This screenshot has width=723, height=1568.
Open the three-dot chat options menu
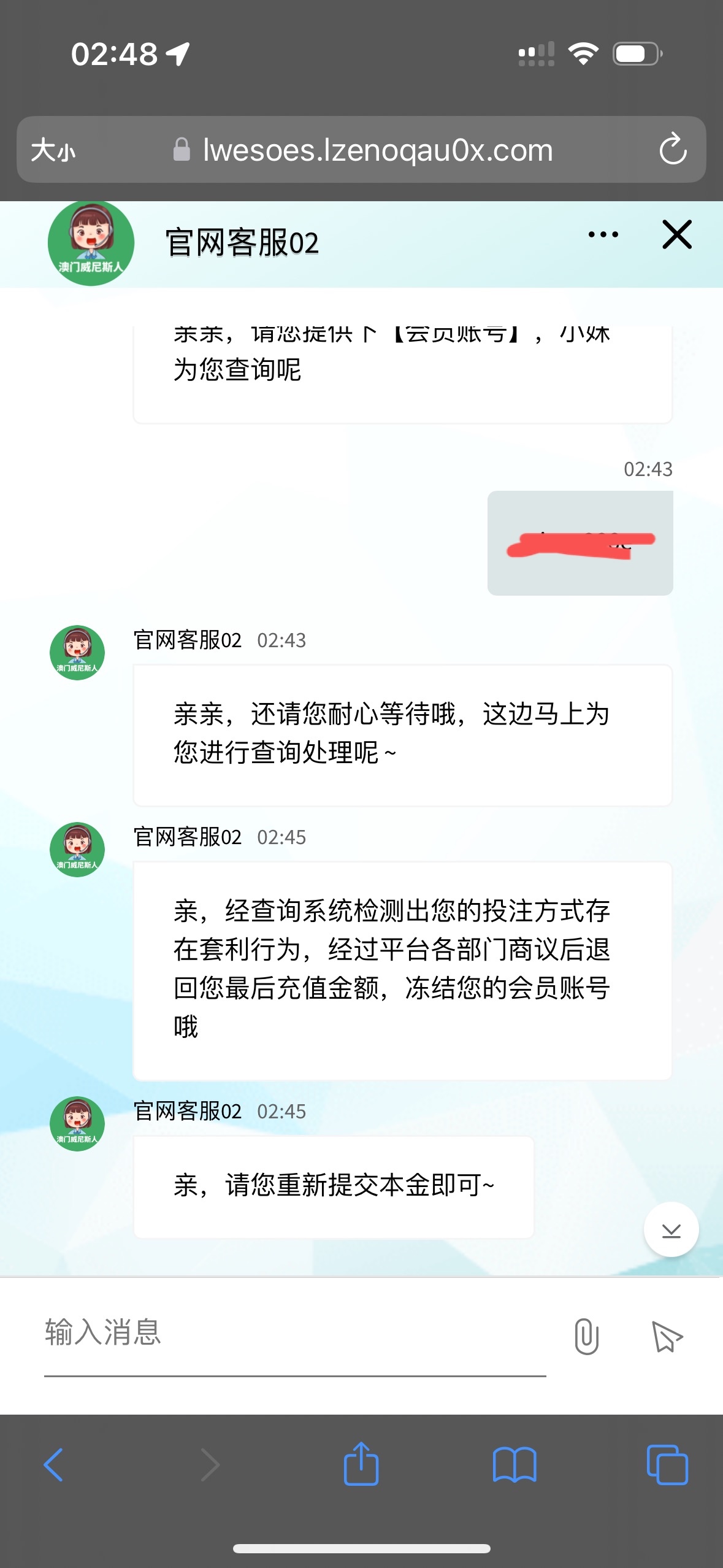tap(603, 234)
